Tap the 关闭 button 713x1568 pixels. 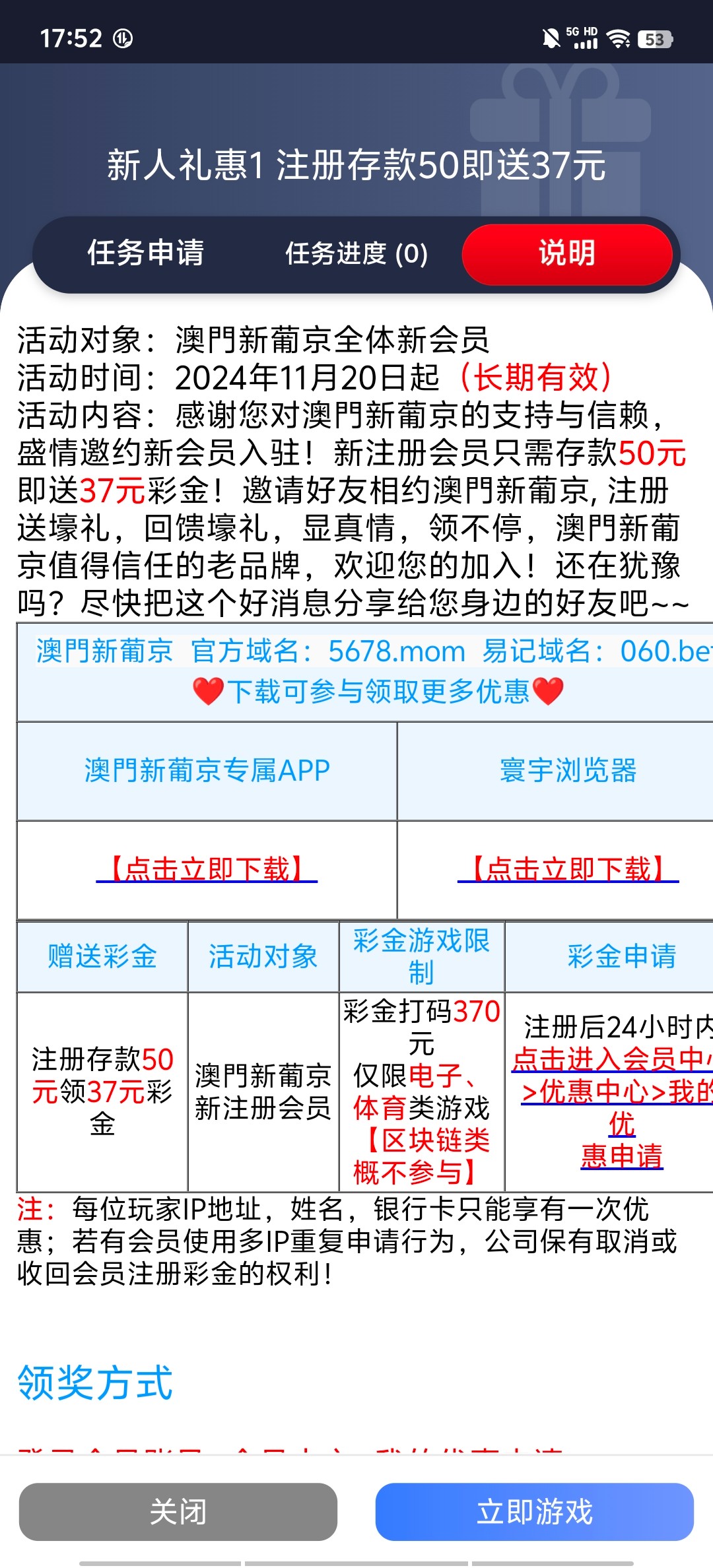coord(178,1511)
